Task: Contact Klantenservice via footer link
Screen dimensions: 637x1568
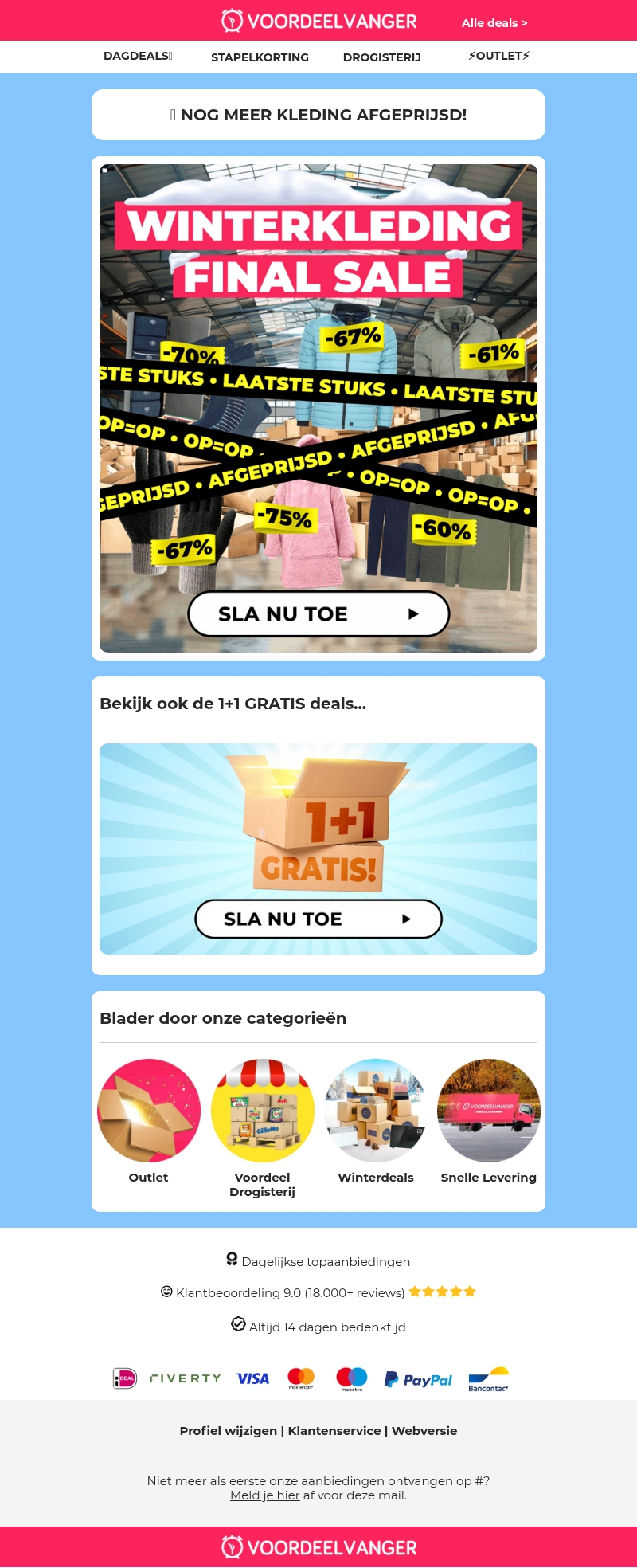Action: (x=334, y=1430)
